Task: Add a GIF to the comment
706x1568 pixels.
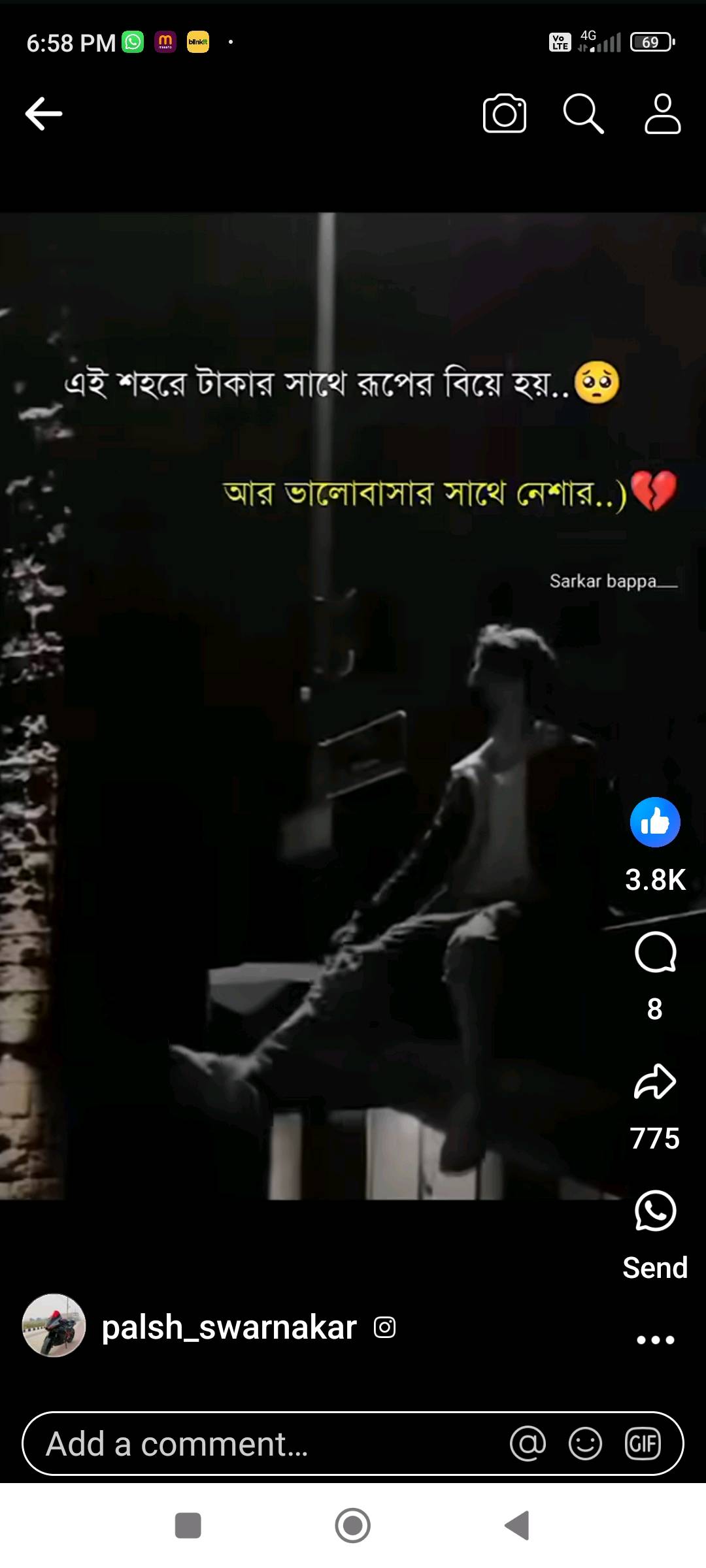Action: [x=643, y=1443]
